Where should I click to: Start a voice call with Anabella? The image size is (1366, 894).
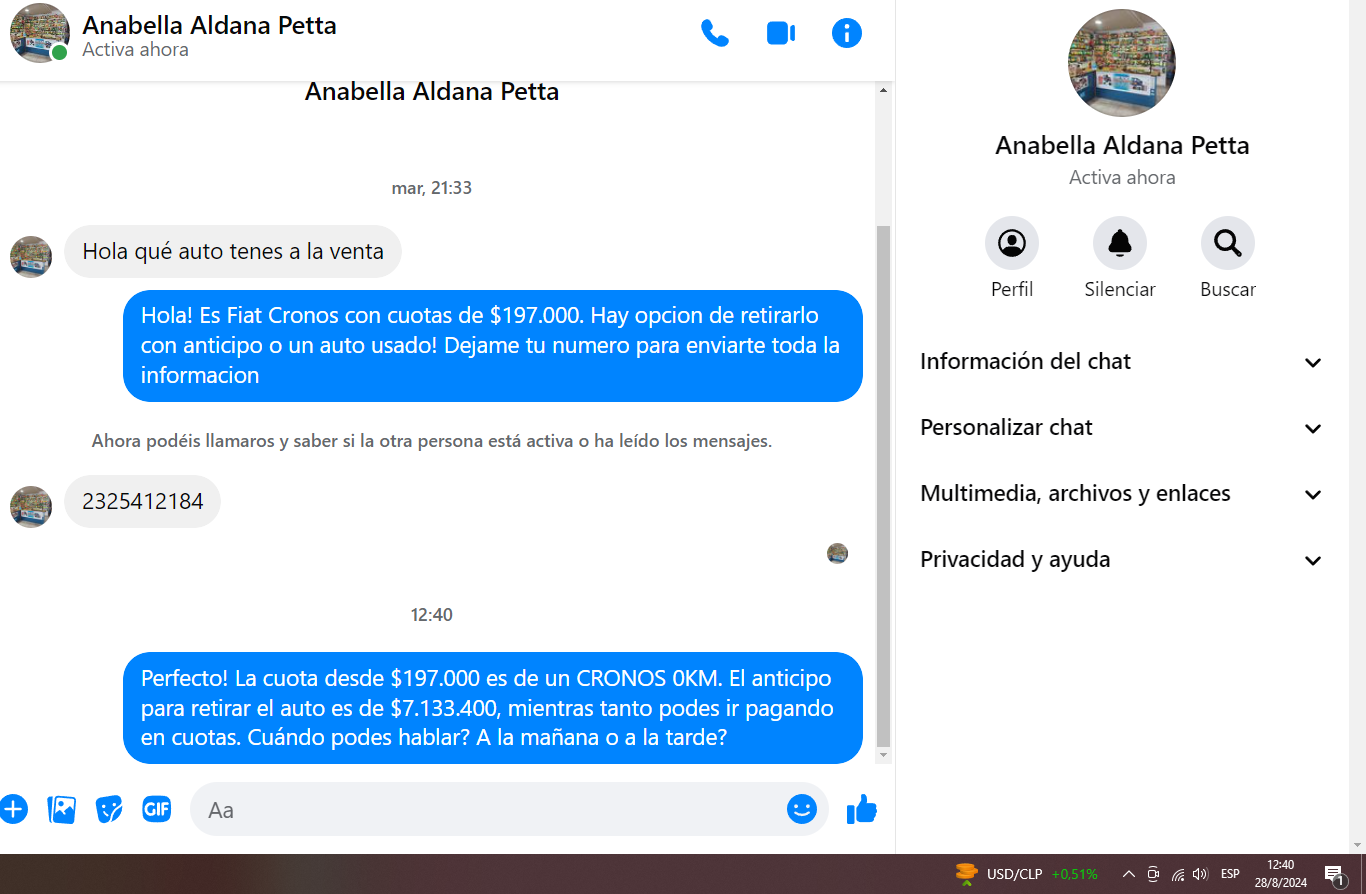(x=714, y=33)
